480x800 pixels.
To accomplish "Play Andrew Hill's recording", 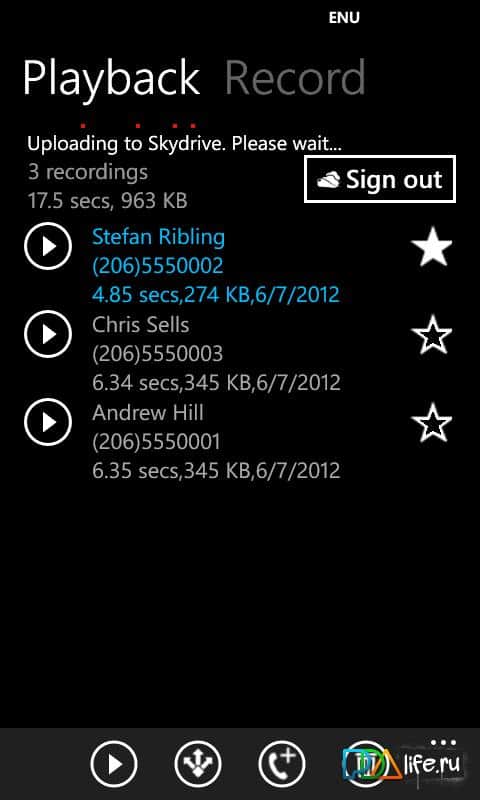I will pyautogui.click(x=48, y=422).
